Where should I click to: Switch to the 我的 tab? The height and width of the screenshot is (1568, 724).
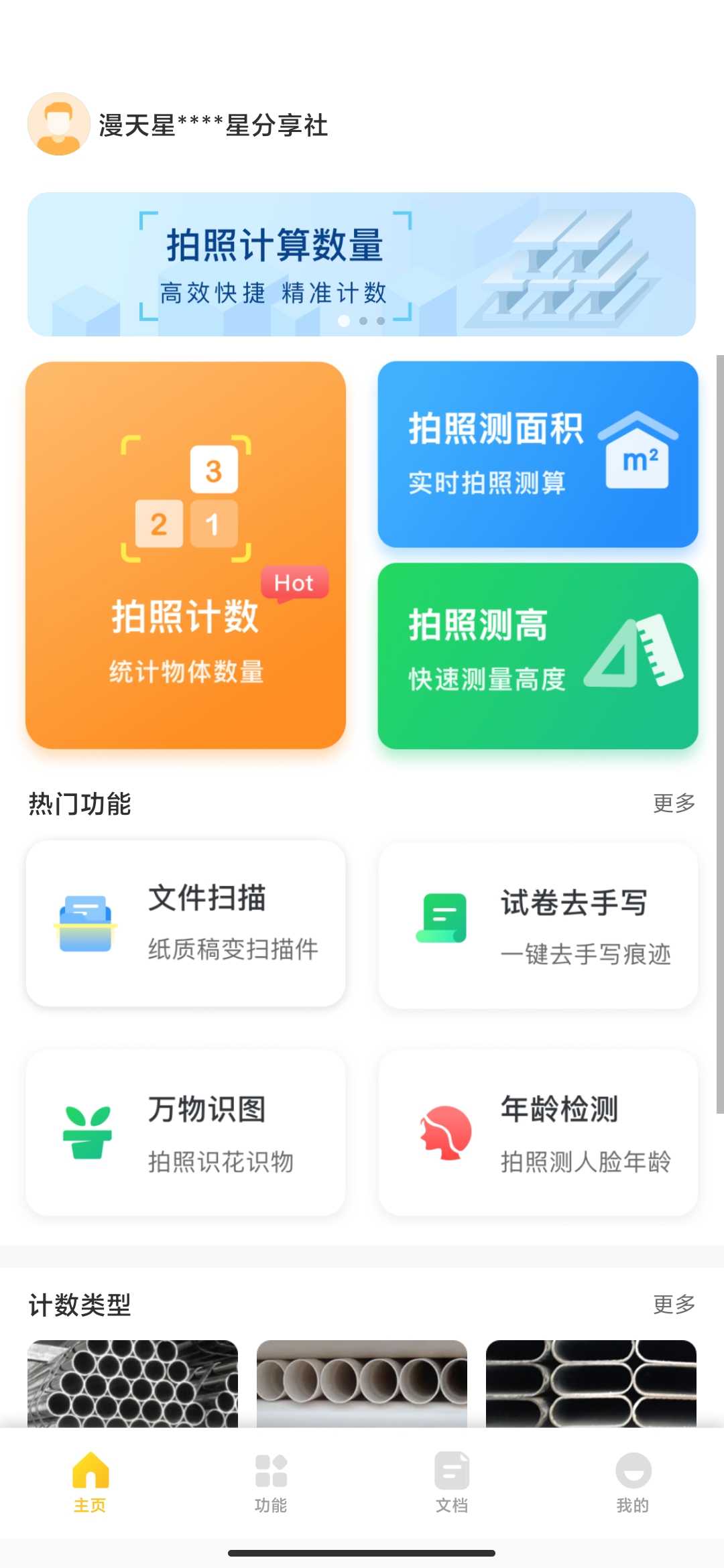631,1484
